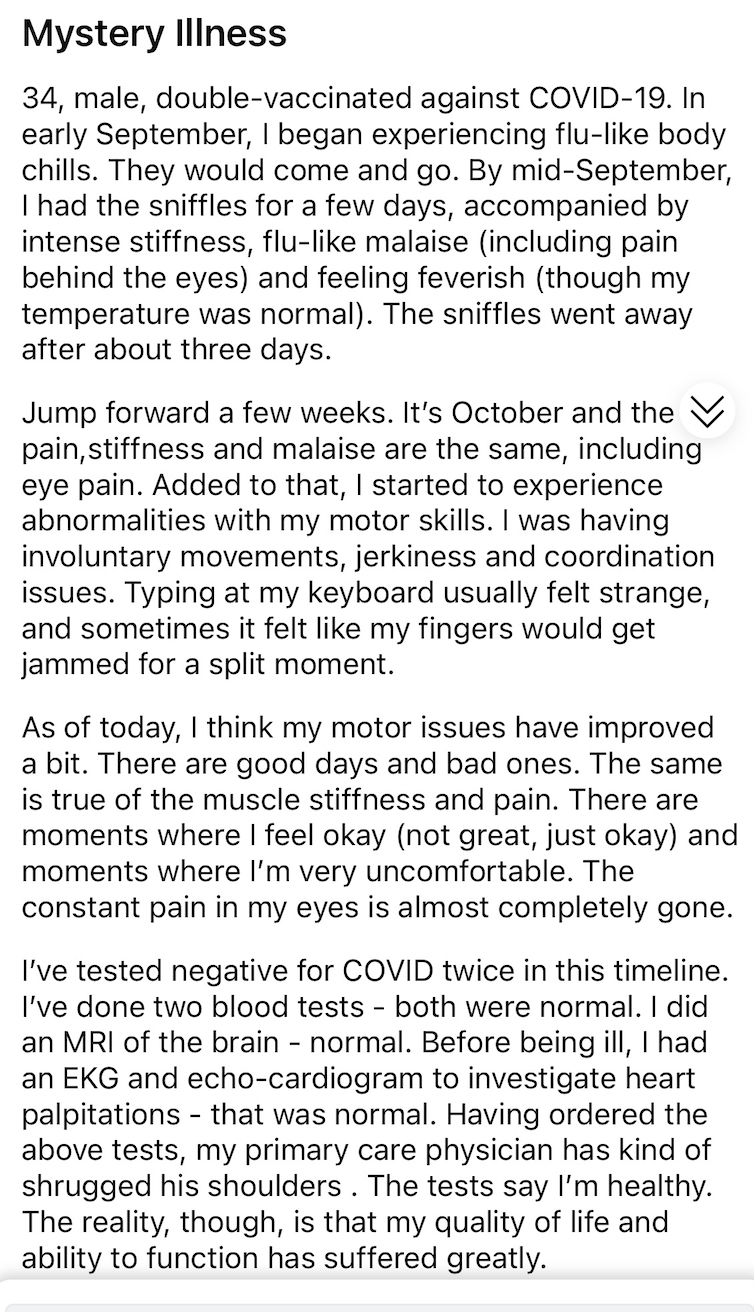The width and height of the screenshot is (754, 1312).
Task: Tap the double-chevron jump-down button
Action: coord(707,411)
